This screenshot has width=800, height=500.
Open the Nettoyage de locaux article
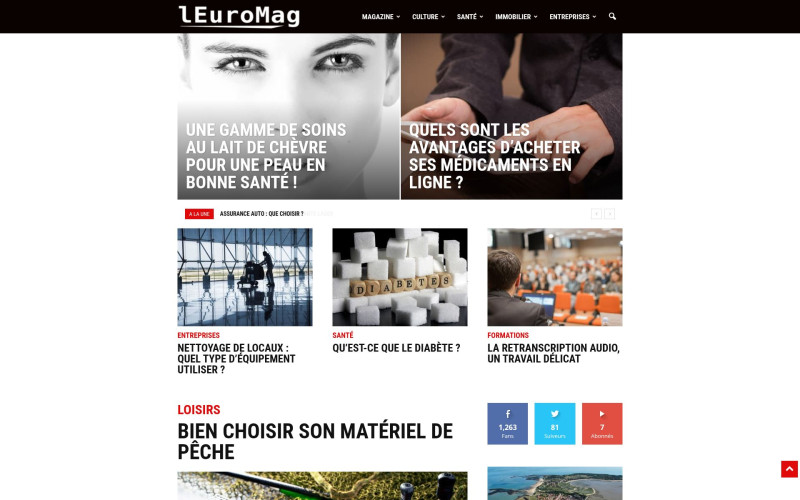coord(237,358)
